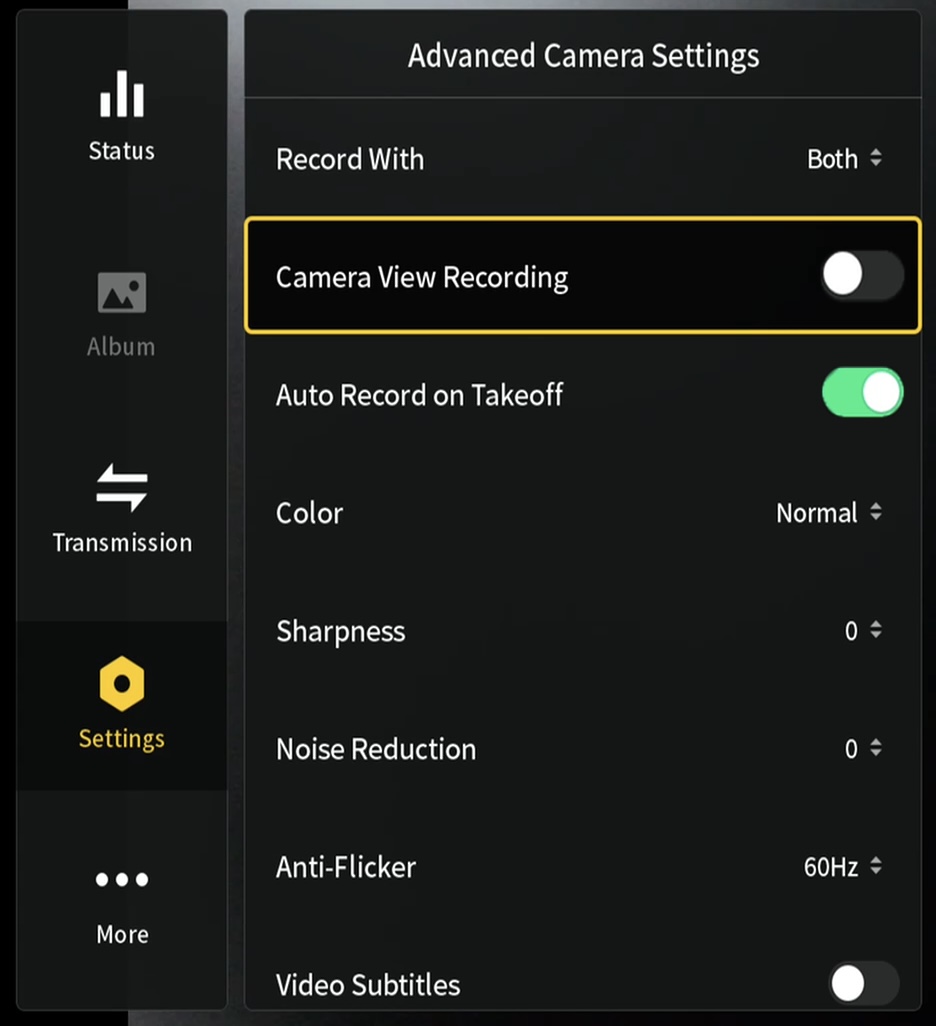This screenshot has height=1026, width=936.
Task: Open the More section
Action: point(121,901)
